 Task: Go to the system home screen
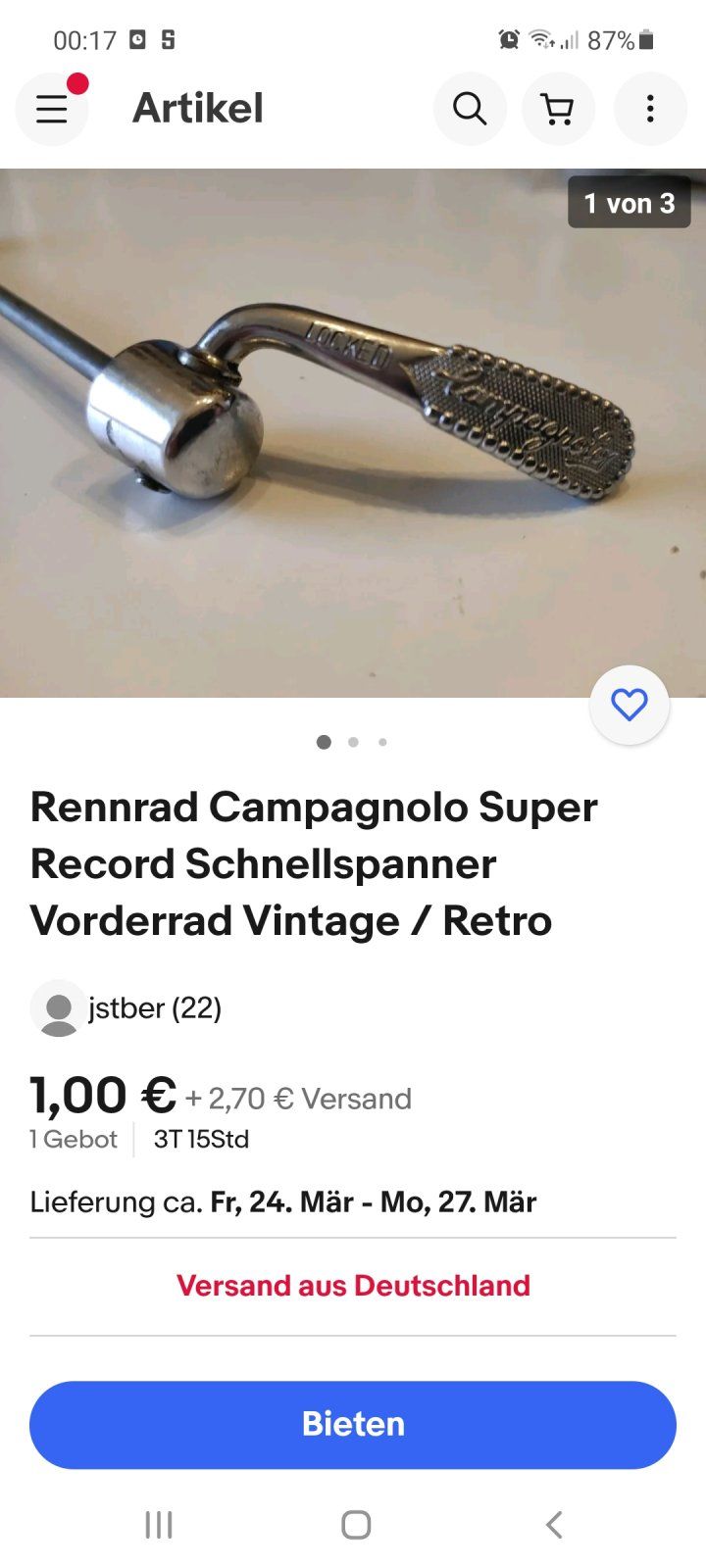[355, 1524]
